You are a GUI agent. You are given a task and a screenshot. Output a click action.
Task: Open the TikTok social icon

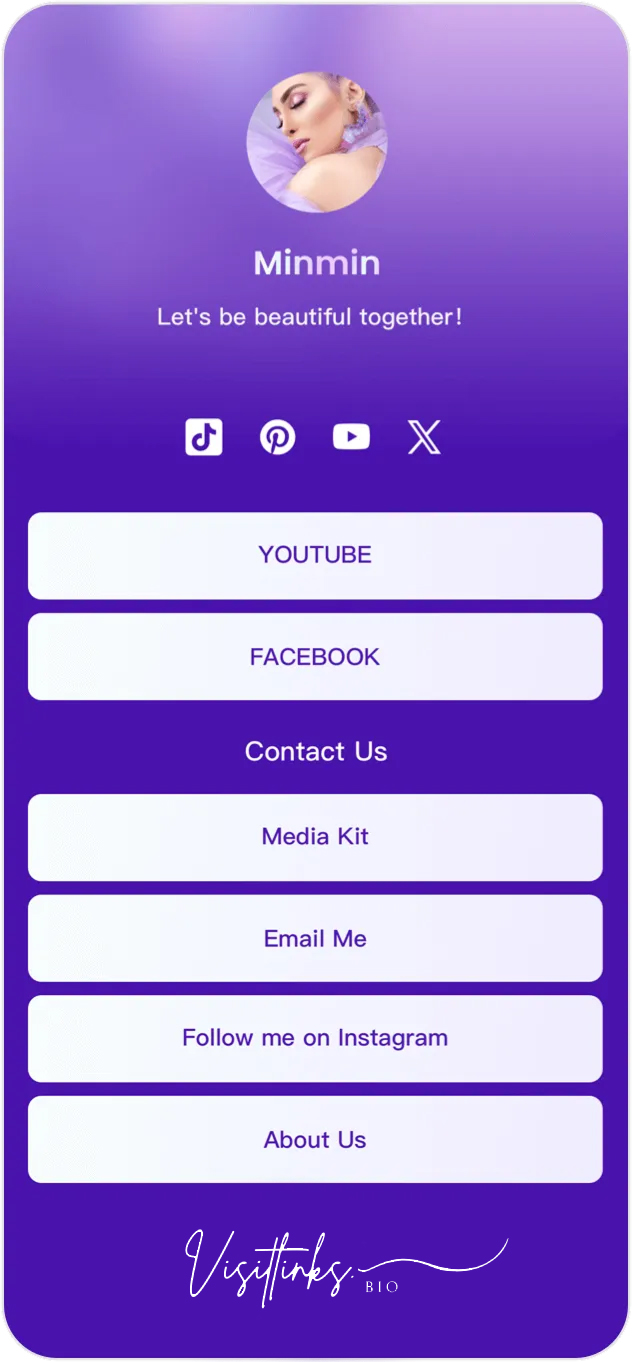pyautogui.click(x=204, y=437)
